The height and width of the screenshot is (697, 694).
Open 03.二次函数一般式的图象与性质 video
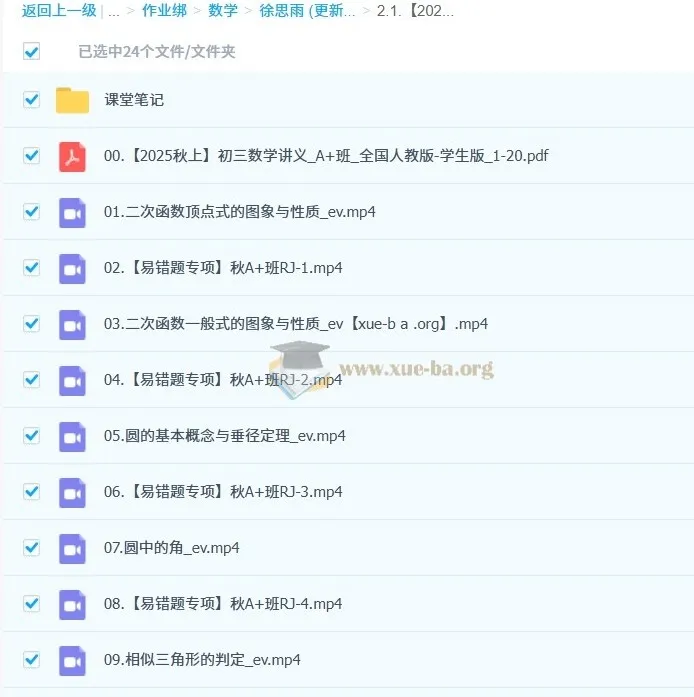(x=296, y=324)
